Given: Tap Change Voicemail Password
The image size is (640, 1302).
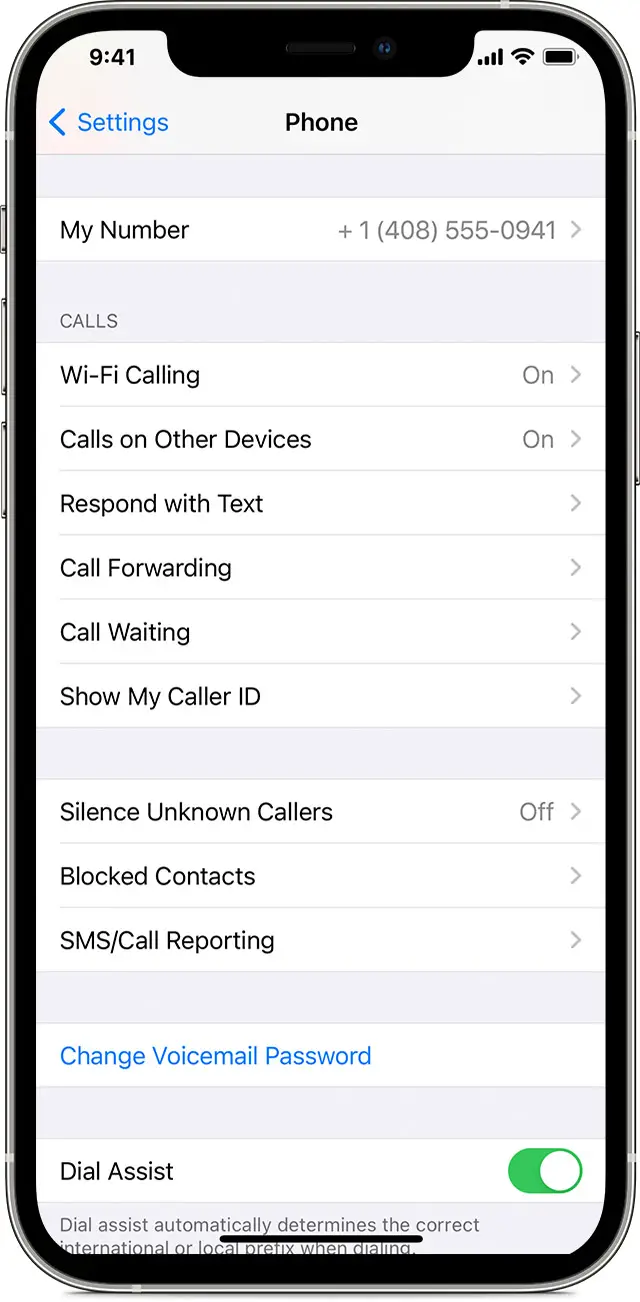Looking at the screenshot, I should (x=216, y=1056).
